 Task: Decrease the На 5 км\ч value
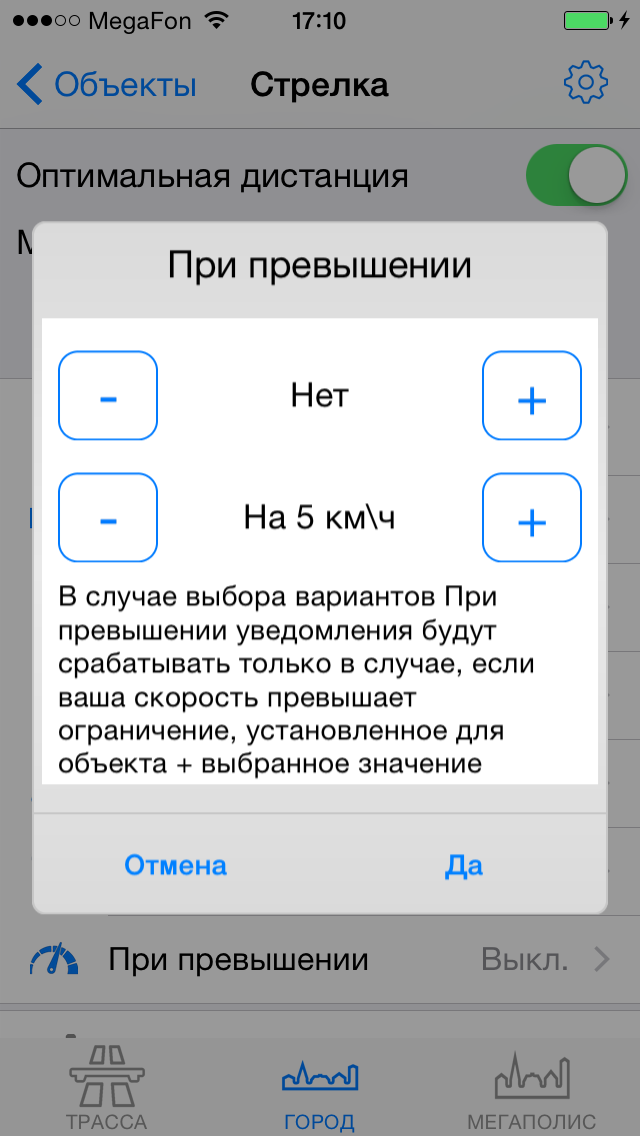pyautogui.click(x=108, y=517)
